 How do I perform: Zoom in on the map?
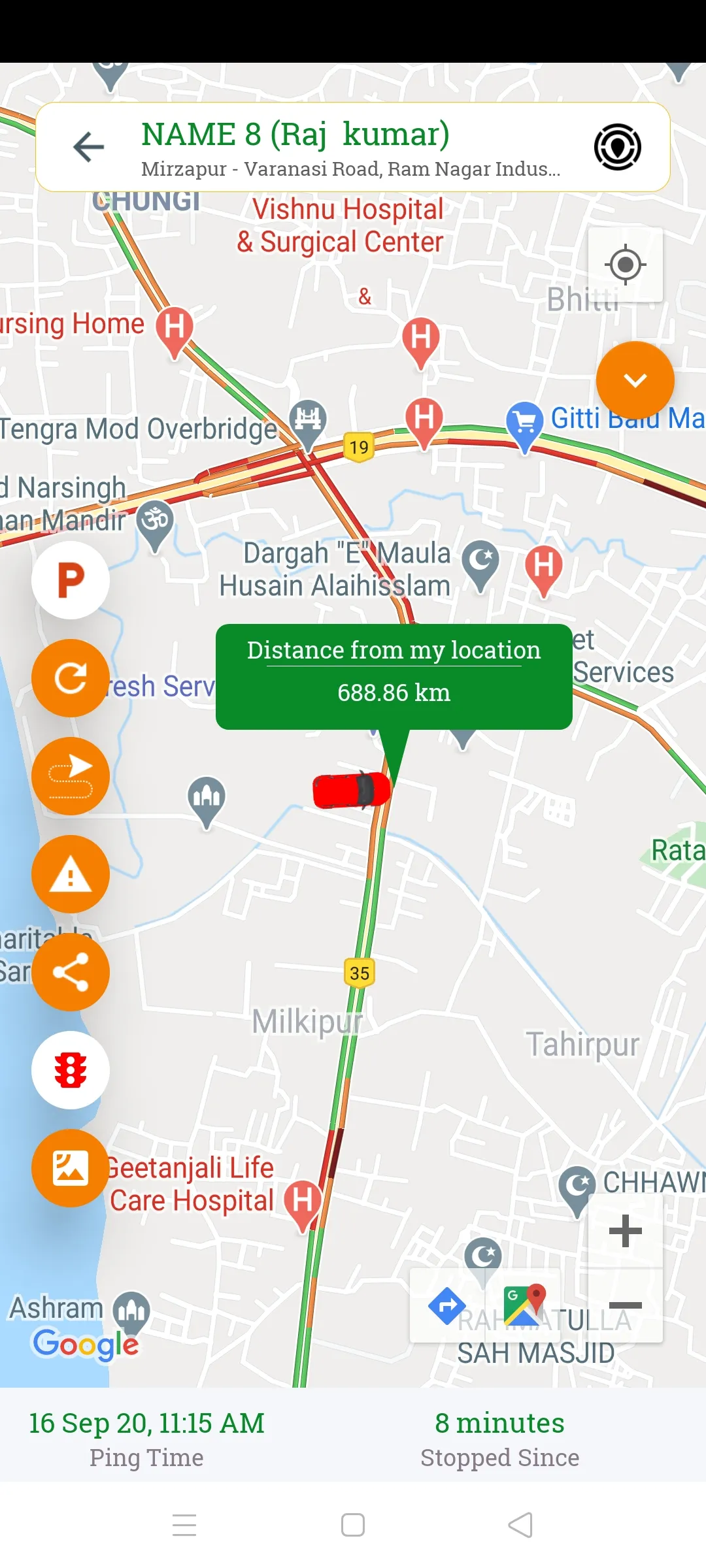coord(626,1231)
